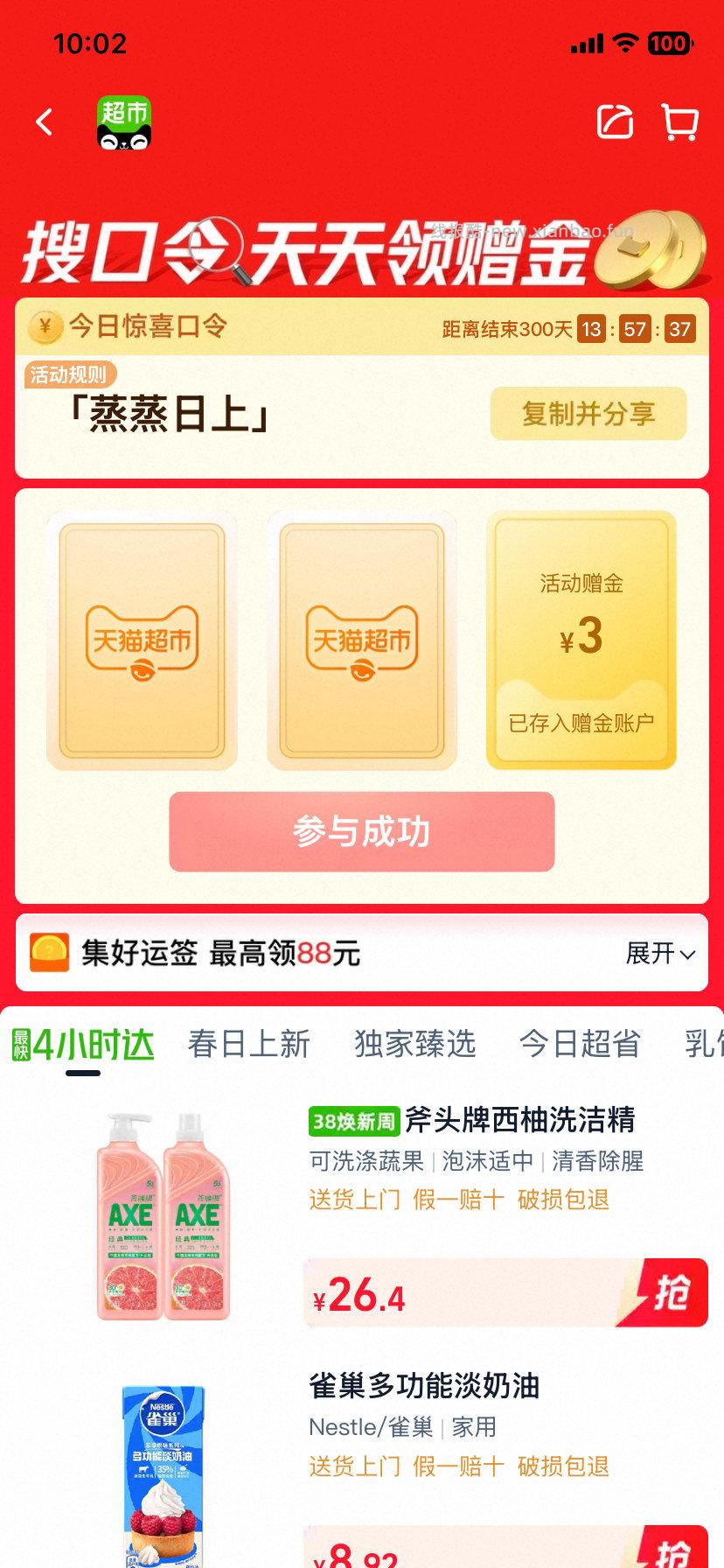
Task: Select the 4小时达 tab
Action: 82,1045
